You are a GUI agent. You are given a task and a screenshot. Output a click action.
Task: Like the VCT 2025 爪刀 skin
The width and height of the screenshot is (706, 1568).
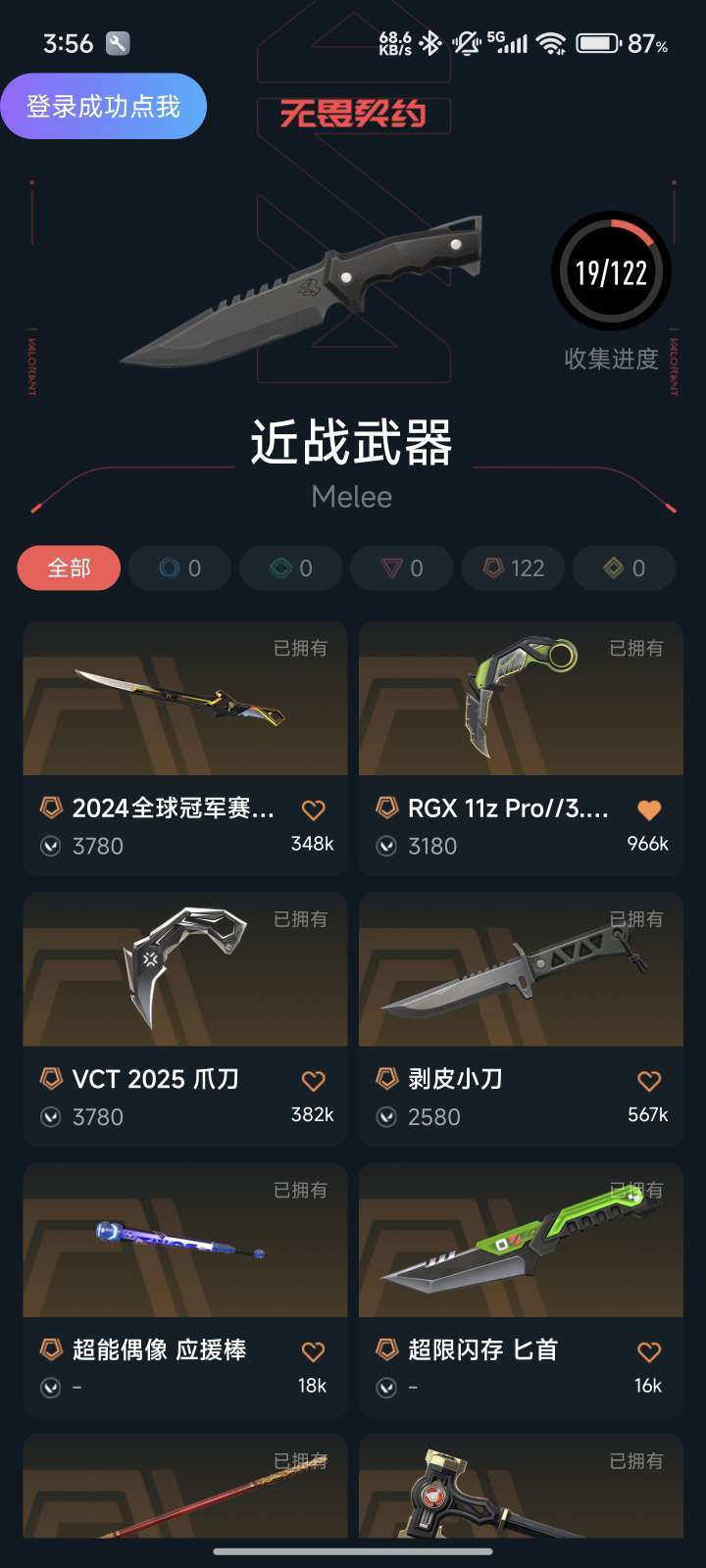click(x=313, y=1081)
